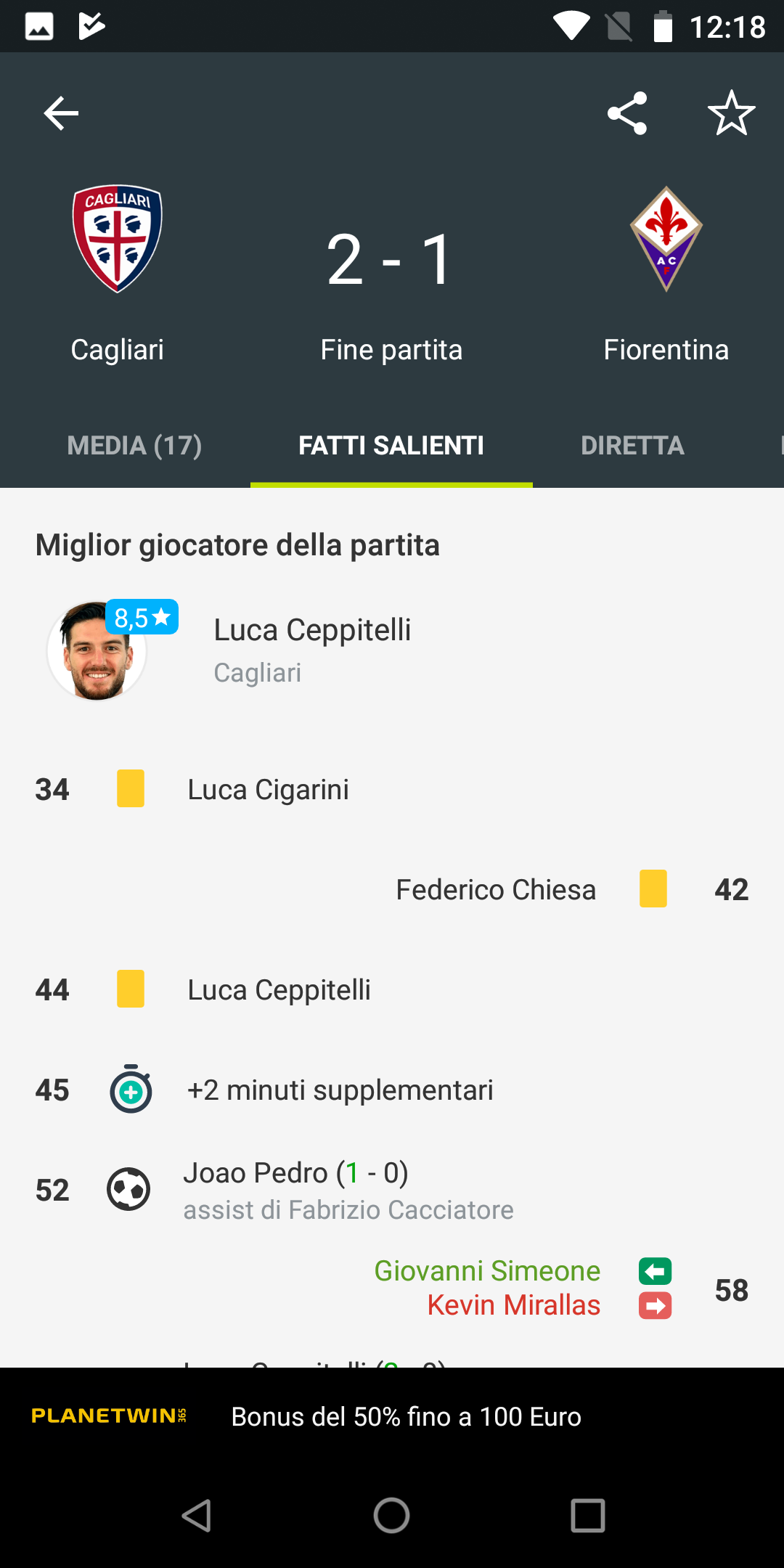Open the Simeone and Mirallas substitution event
The width and height of the screenshot is (784, 1568).
click(x=392, y=1289)
